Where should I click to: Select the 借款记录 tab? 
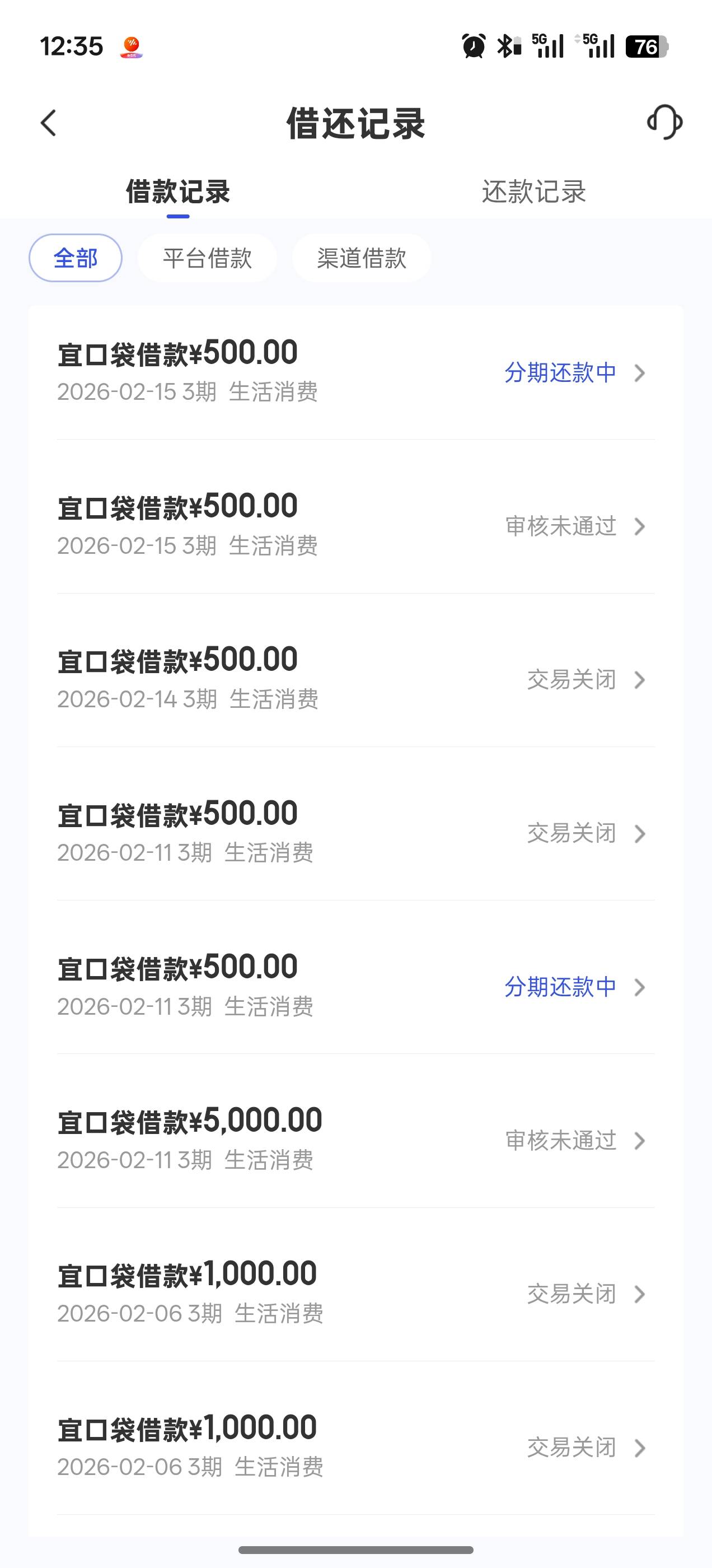(177, 192)
